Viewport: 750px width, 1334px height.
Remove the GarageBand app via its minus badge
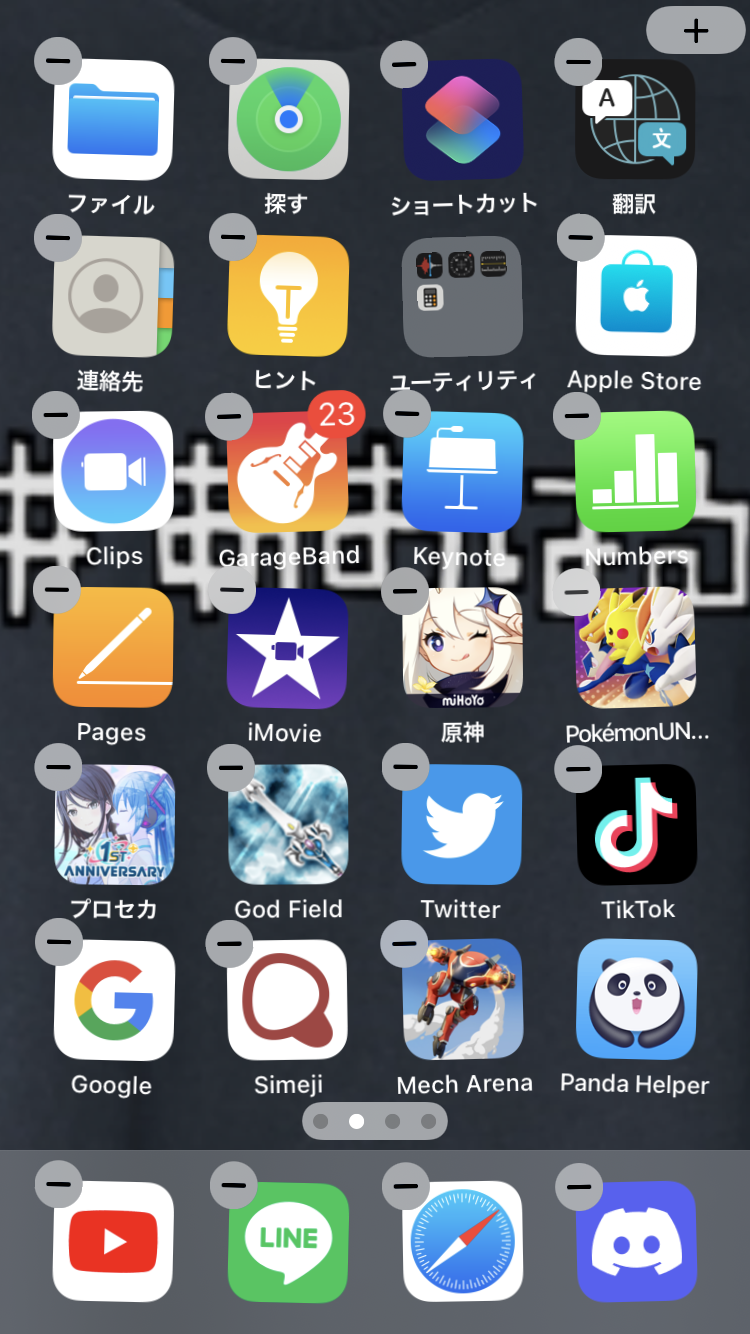point(229,416)
